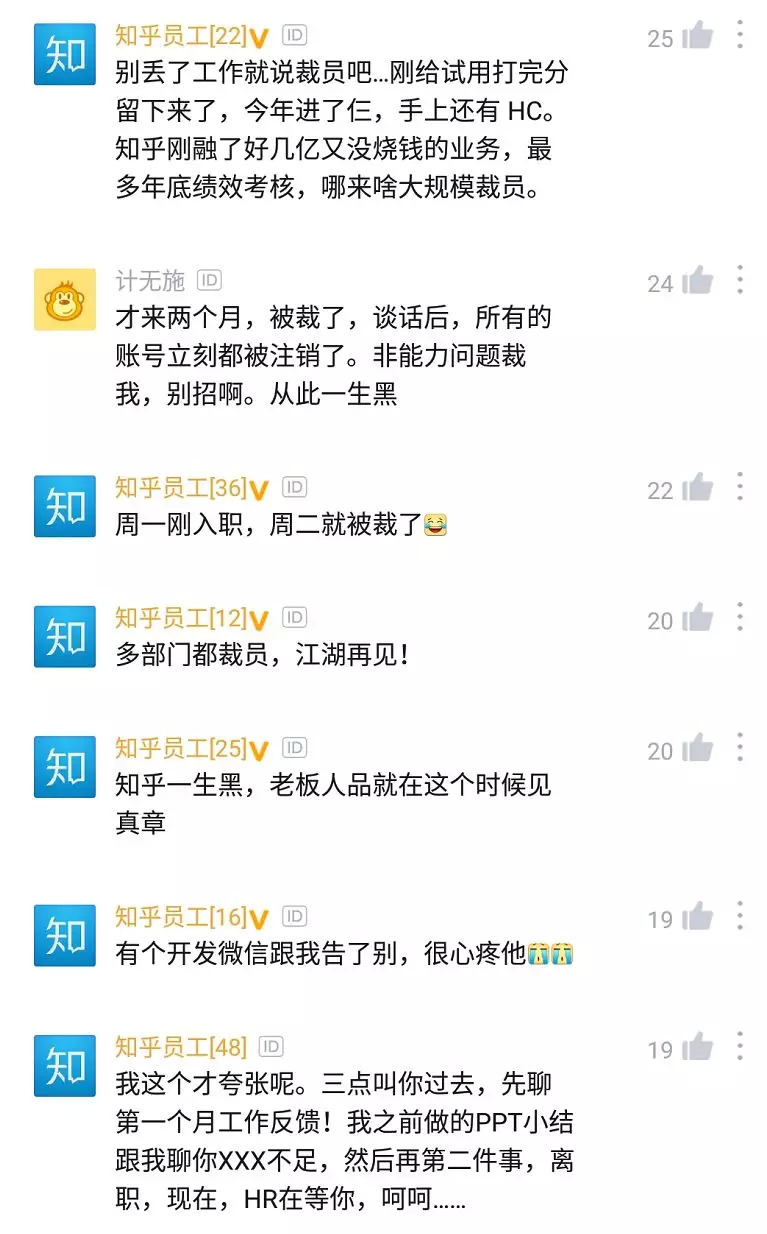Open 计无施's monkey avatar profile
The height and width of the screenshot is (1234, 767).
pyautogui.click(x=65, y=299)
